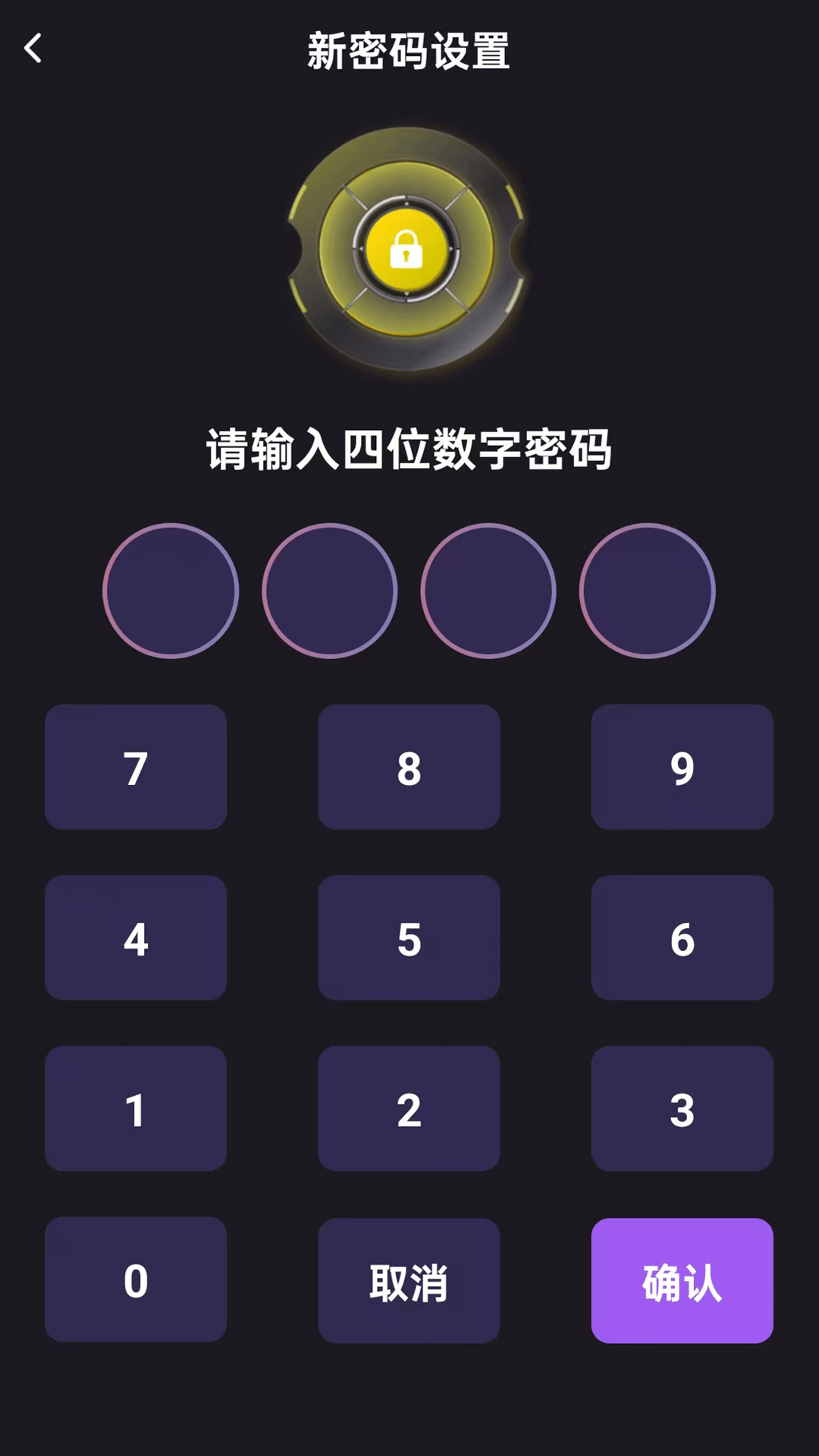Viewport: 819px width, 1456px height.
Task: Click the yellow lock icon
Action: [408, 250]
